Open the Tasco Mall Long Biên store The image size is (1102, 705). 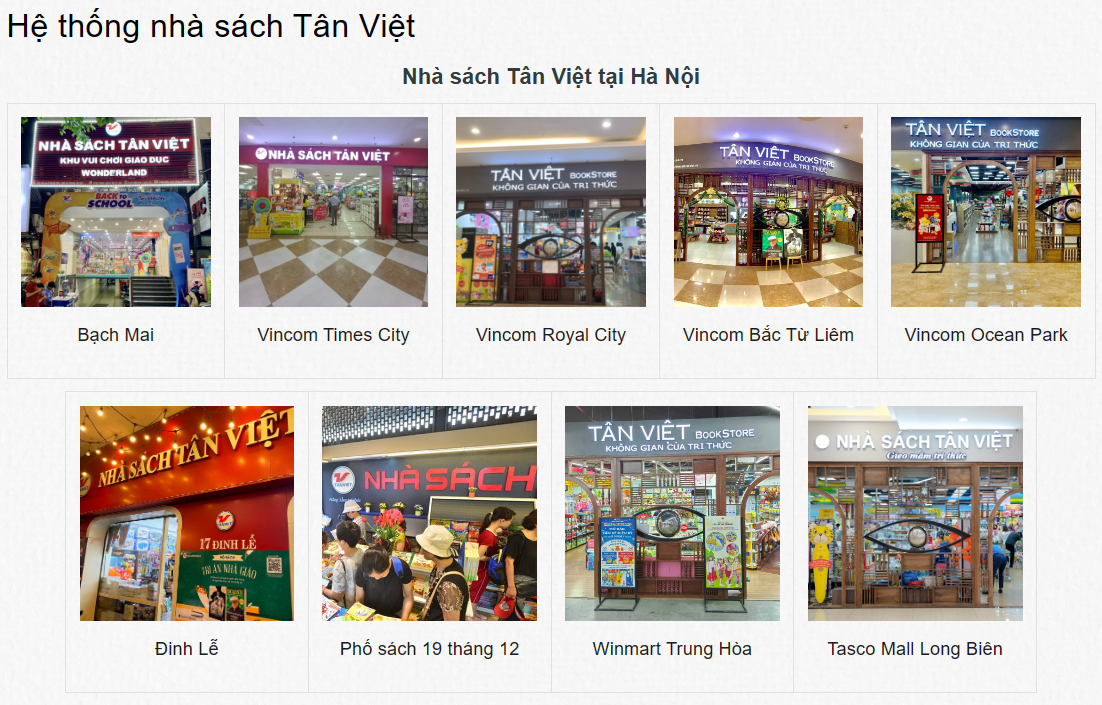click(x=915, y=513)
